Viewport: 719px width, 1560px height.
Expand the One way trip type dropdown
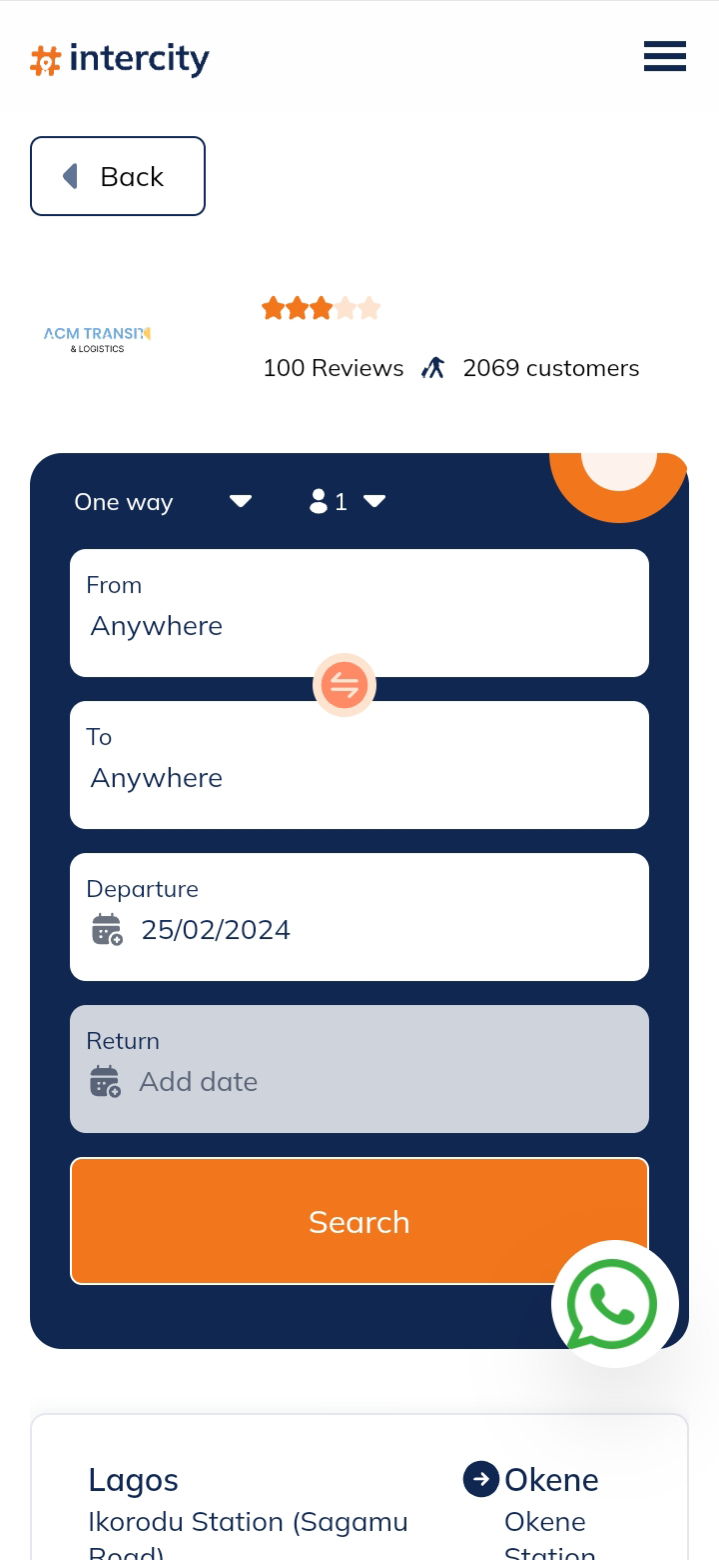162,502
